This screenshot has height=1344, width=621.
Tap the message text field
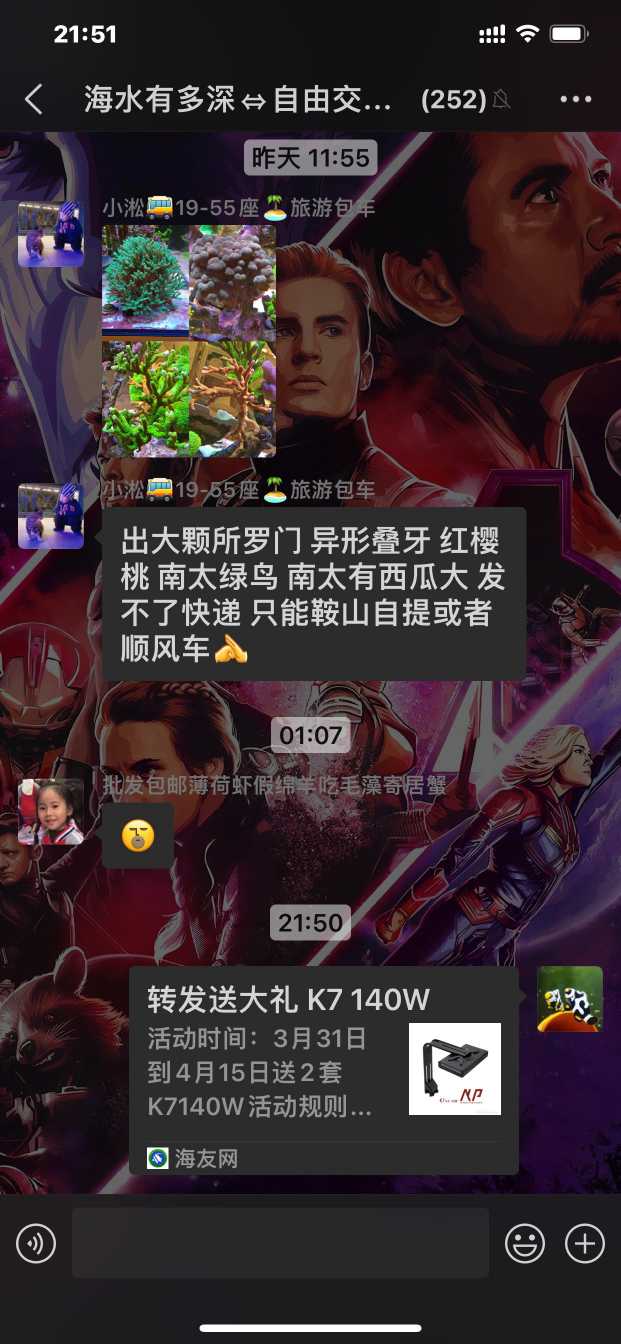[x=280, y=1243]
